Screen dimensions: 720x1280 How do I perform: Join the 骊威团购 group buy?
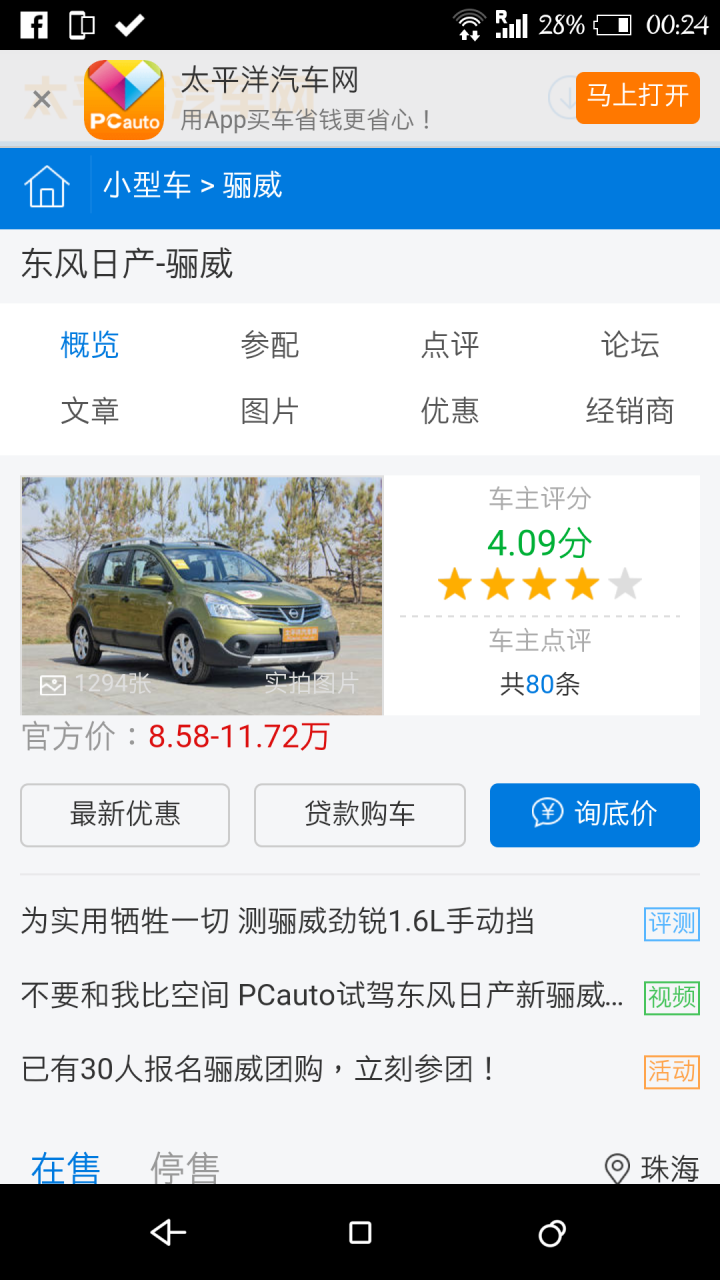[260, 1070]
